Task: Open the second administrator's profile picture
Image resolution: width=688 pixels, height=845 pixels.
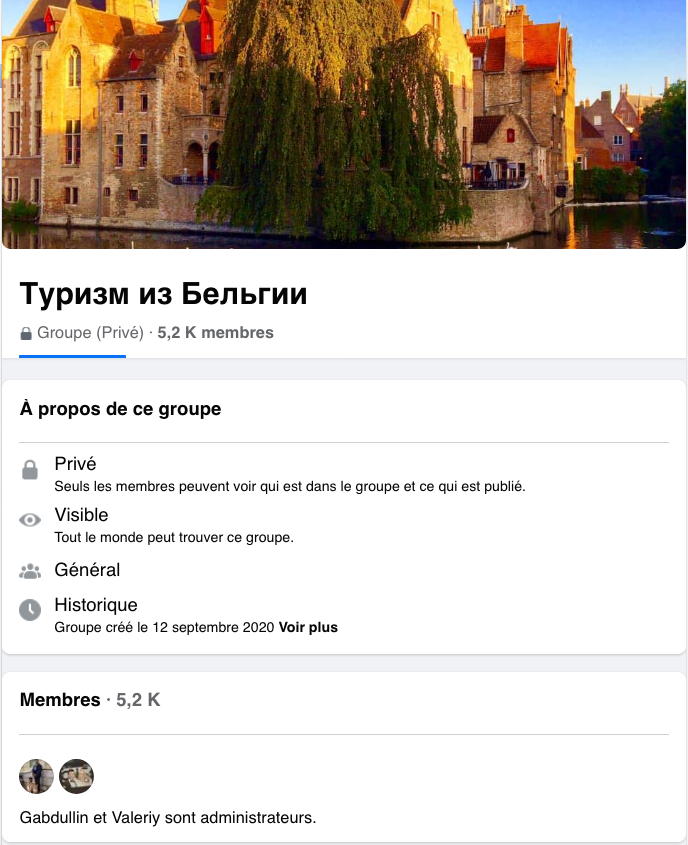Action: click(76, 776)
